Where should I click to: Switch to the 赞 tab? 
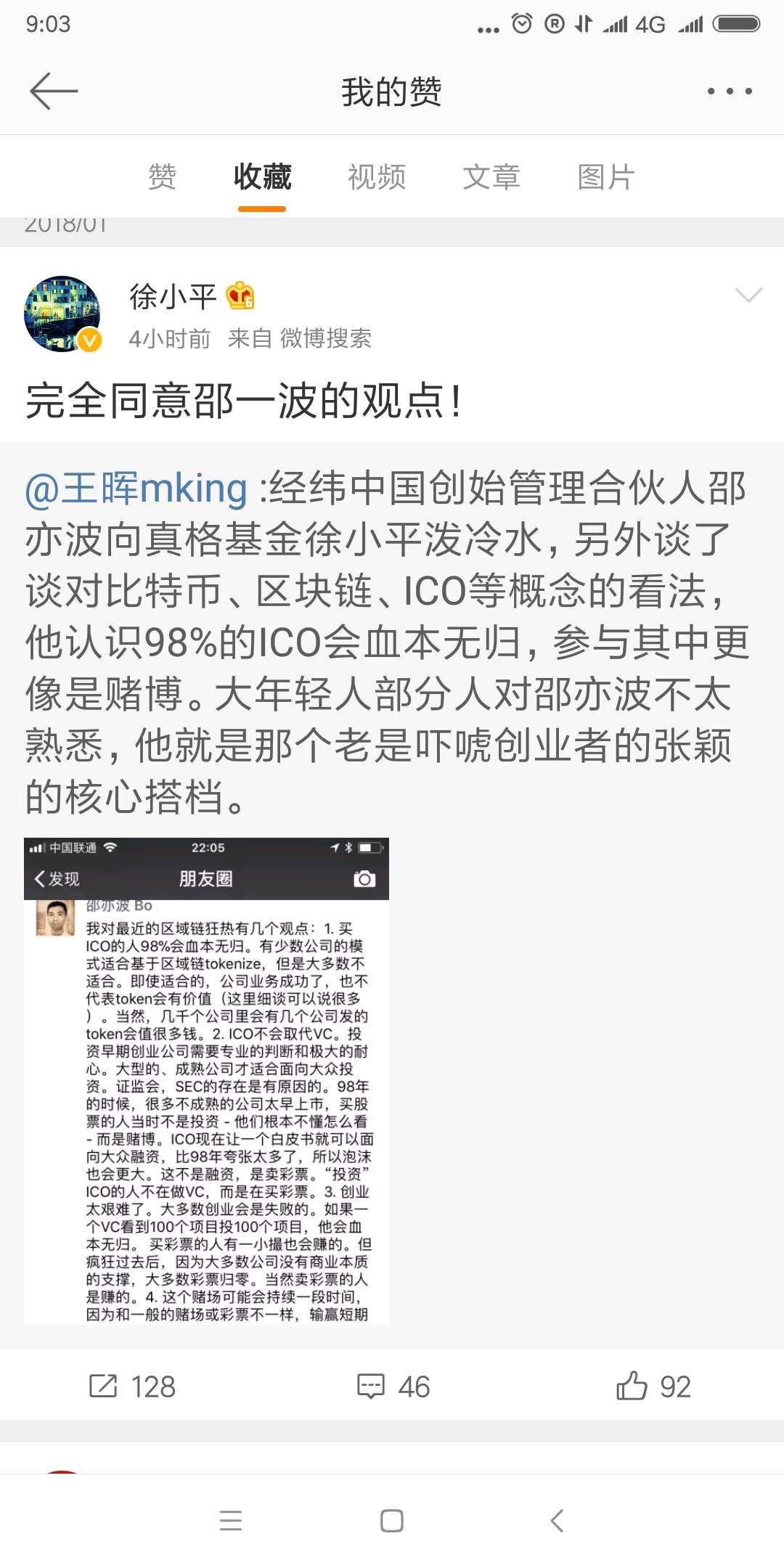tap(162, 177)
